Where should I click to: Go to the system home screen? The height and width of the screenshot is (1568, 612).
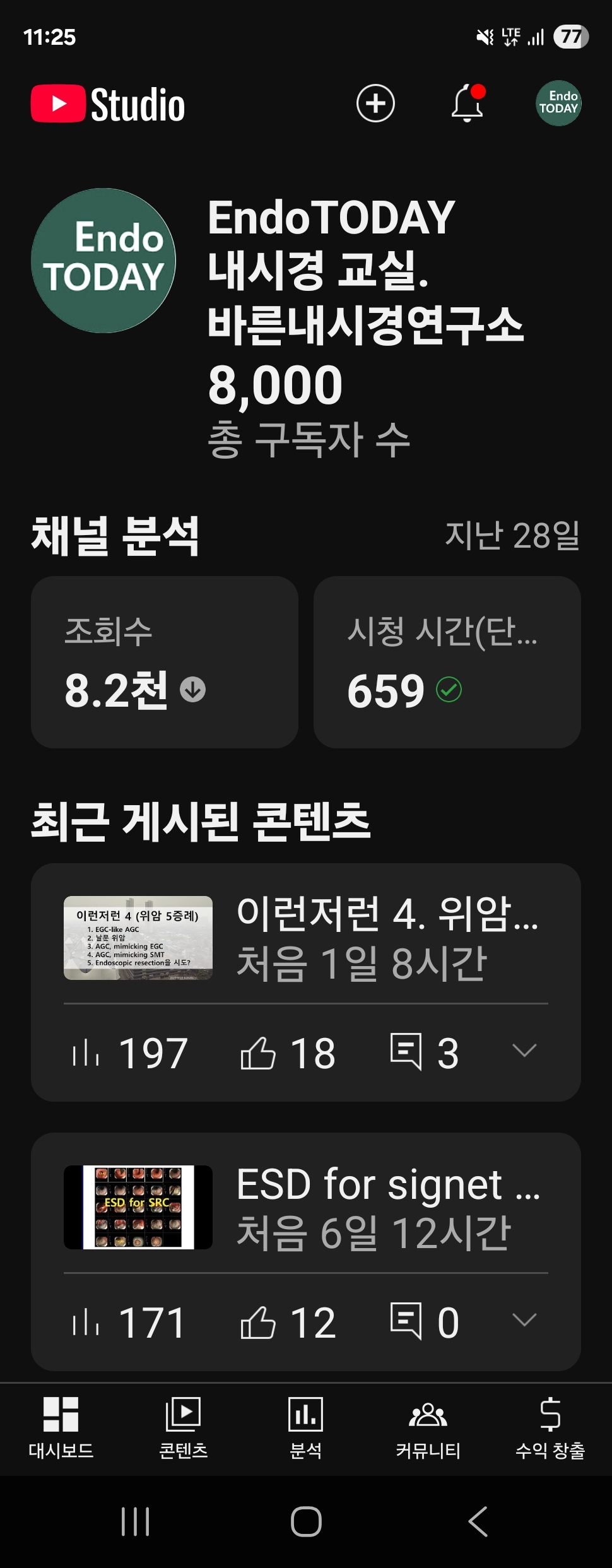[306, 1521]
